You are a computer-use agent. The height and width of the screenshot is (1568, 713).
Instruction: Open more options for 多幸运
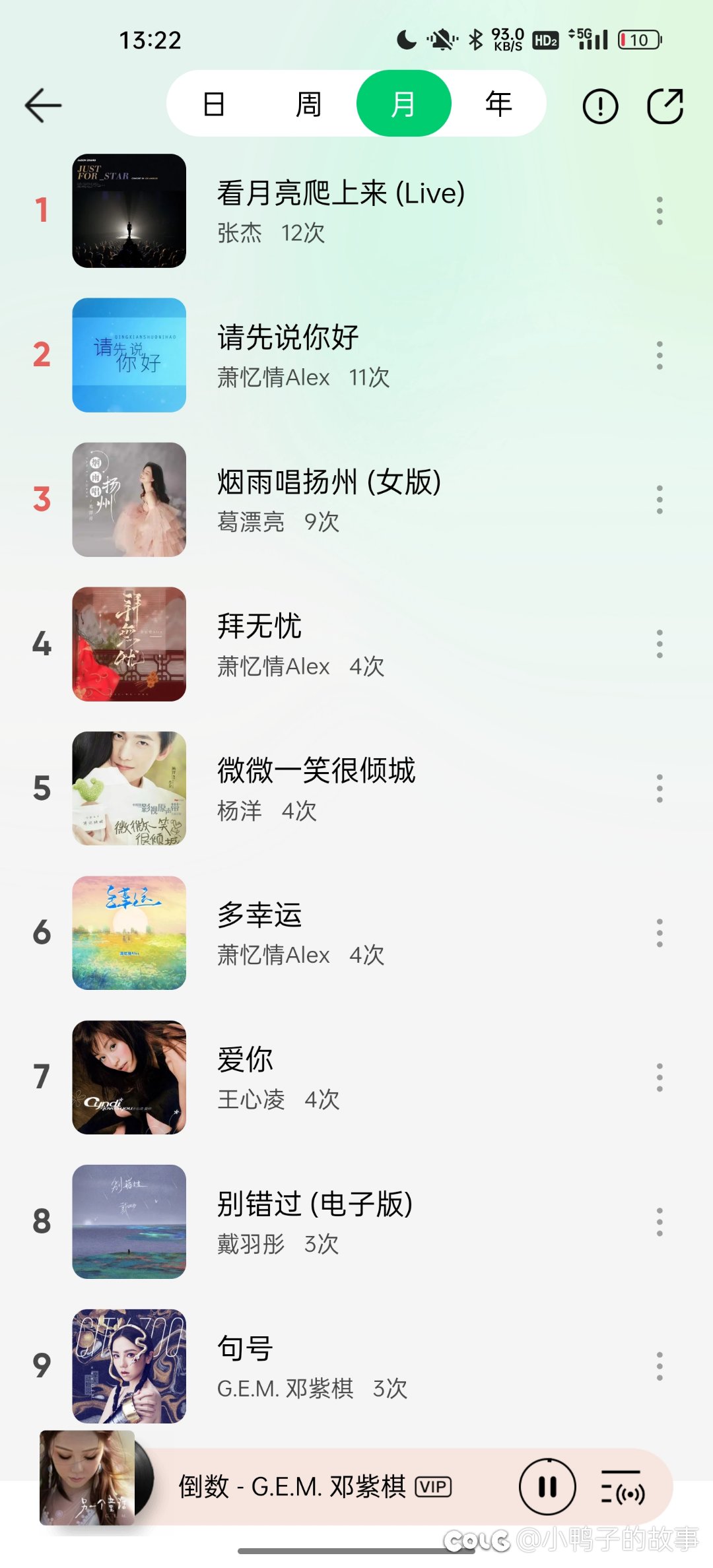(659, 932)
